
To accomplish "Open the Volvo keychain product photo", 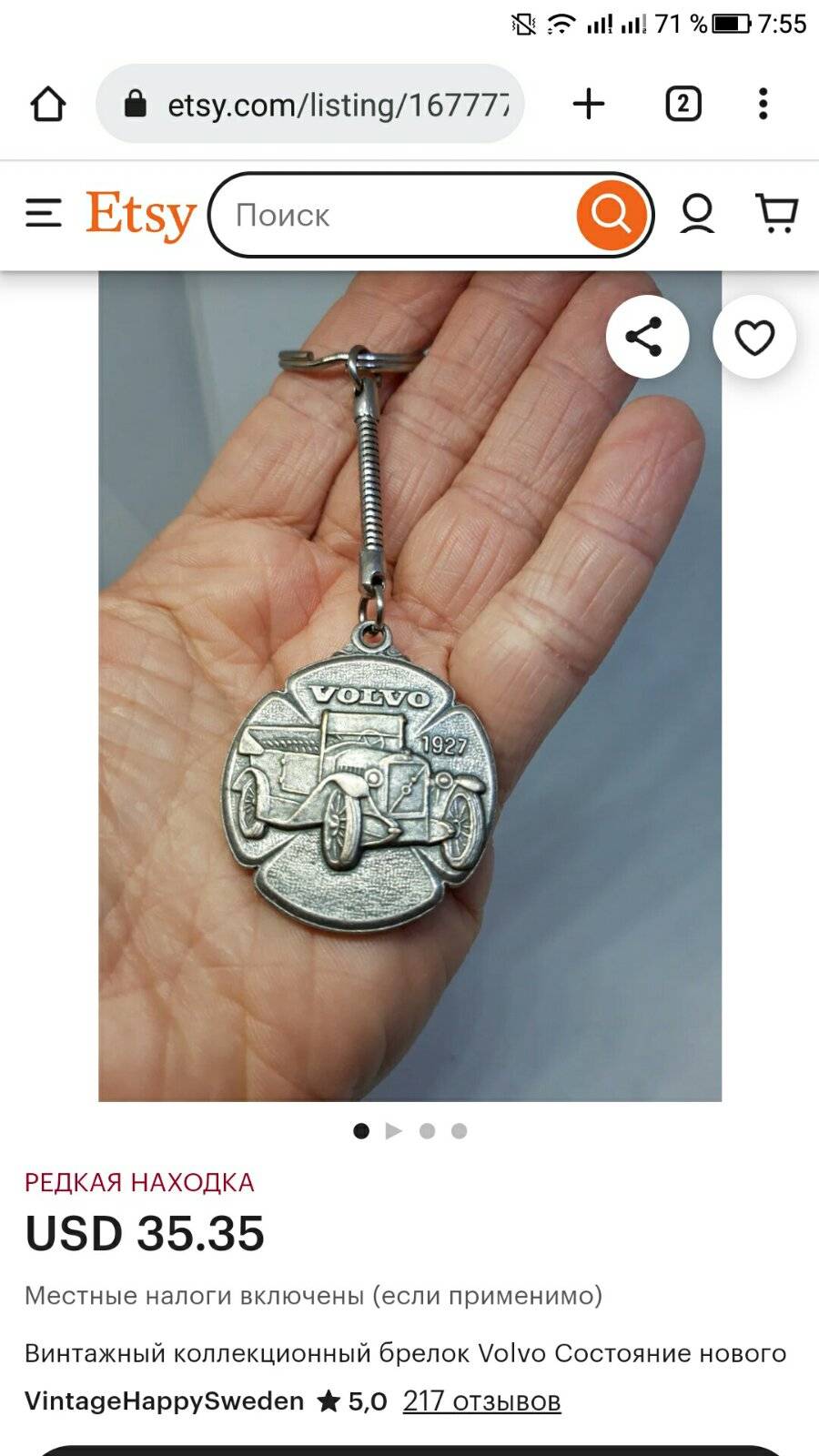I will (409, 686).
